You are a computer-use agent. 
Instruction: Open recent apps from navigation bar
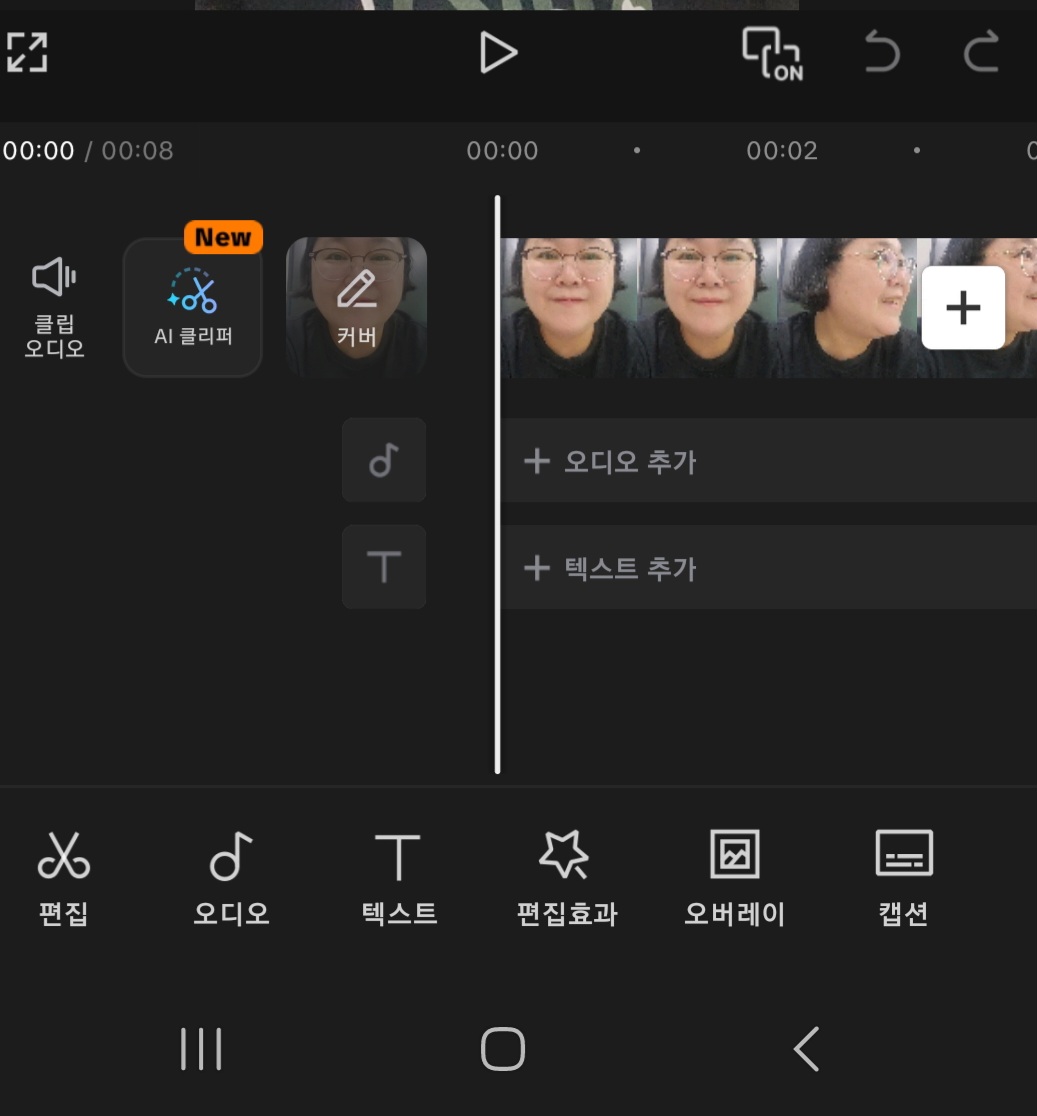[201, 1049]
